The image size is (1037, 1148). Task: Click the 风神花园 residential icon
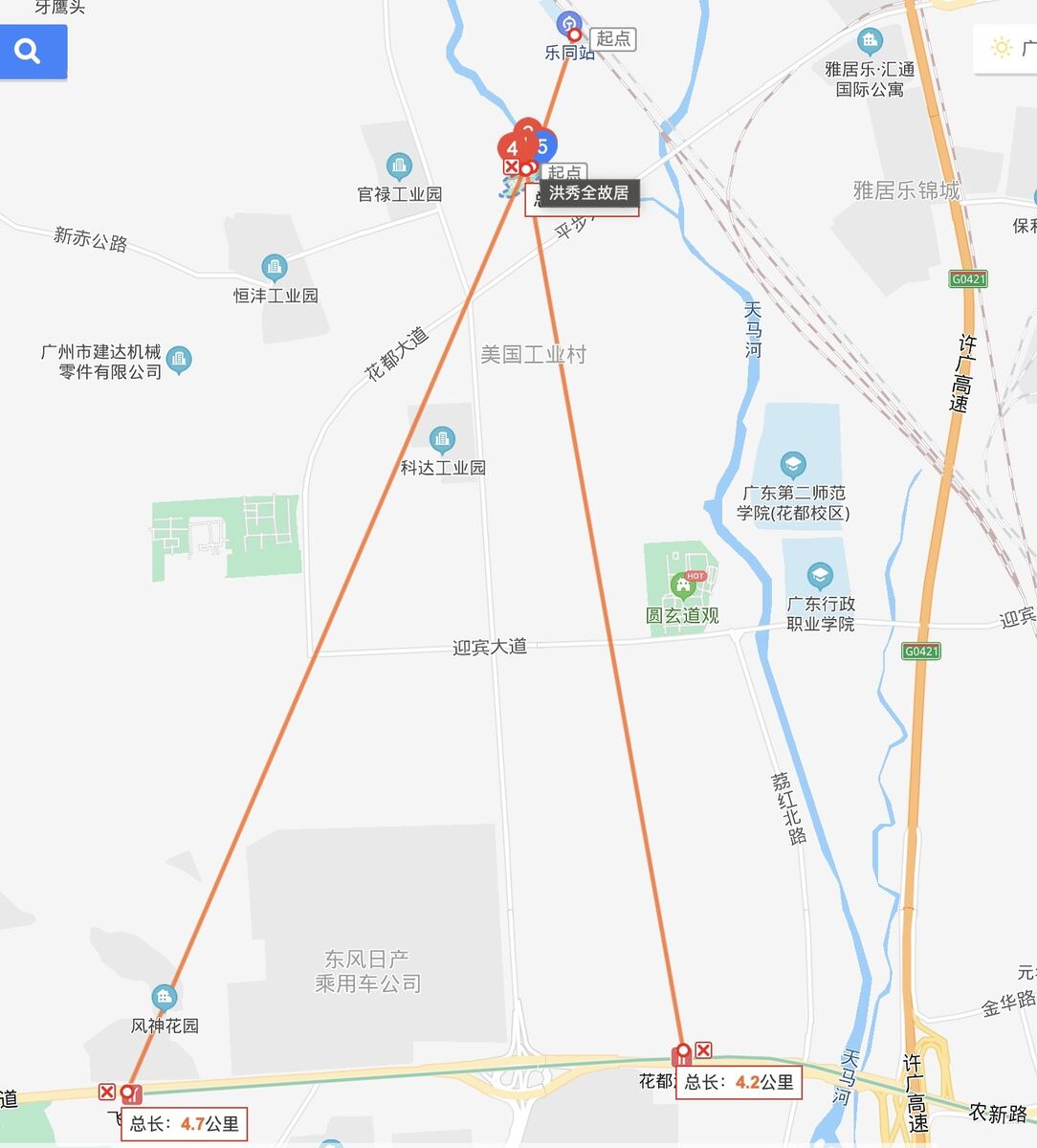point(165,995)
